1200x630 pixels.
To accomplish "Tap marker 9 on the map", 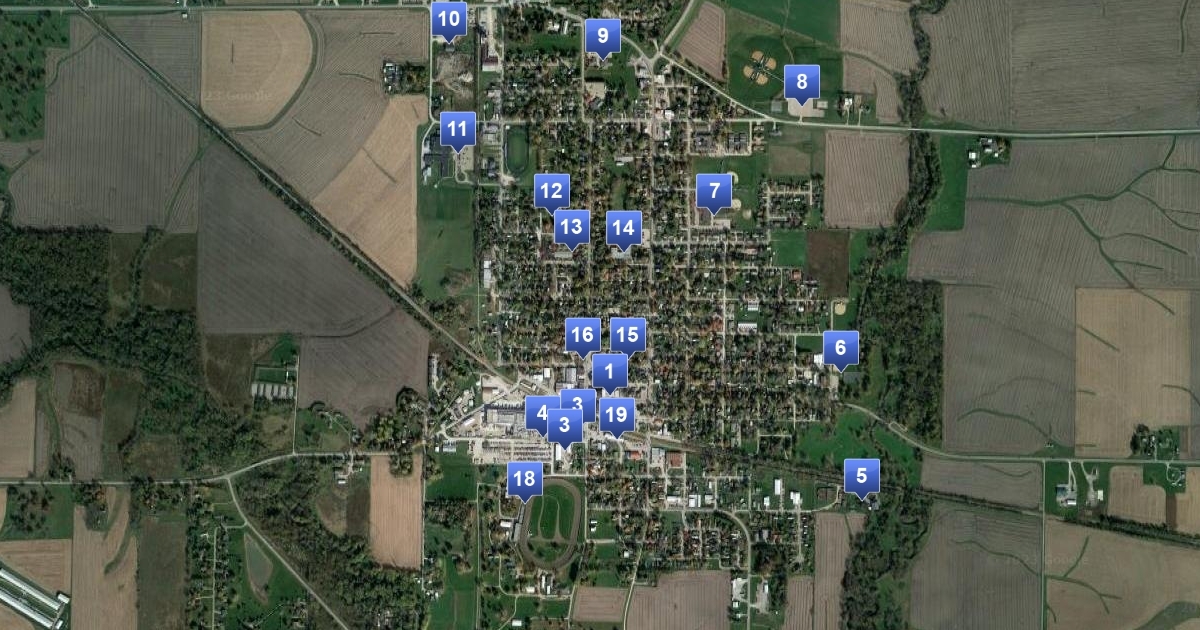I will pyautogui.click(x=602, y=36).
